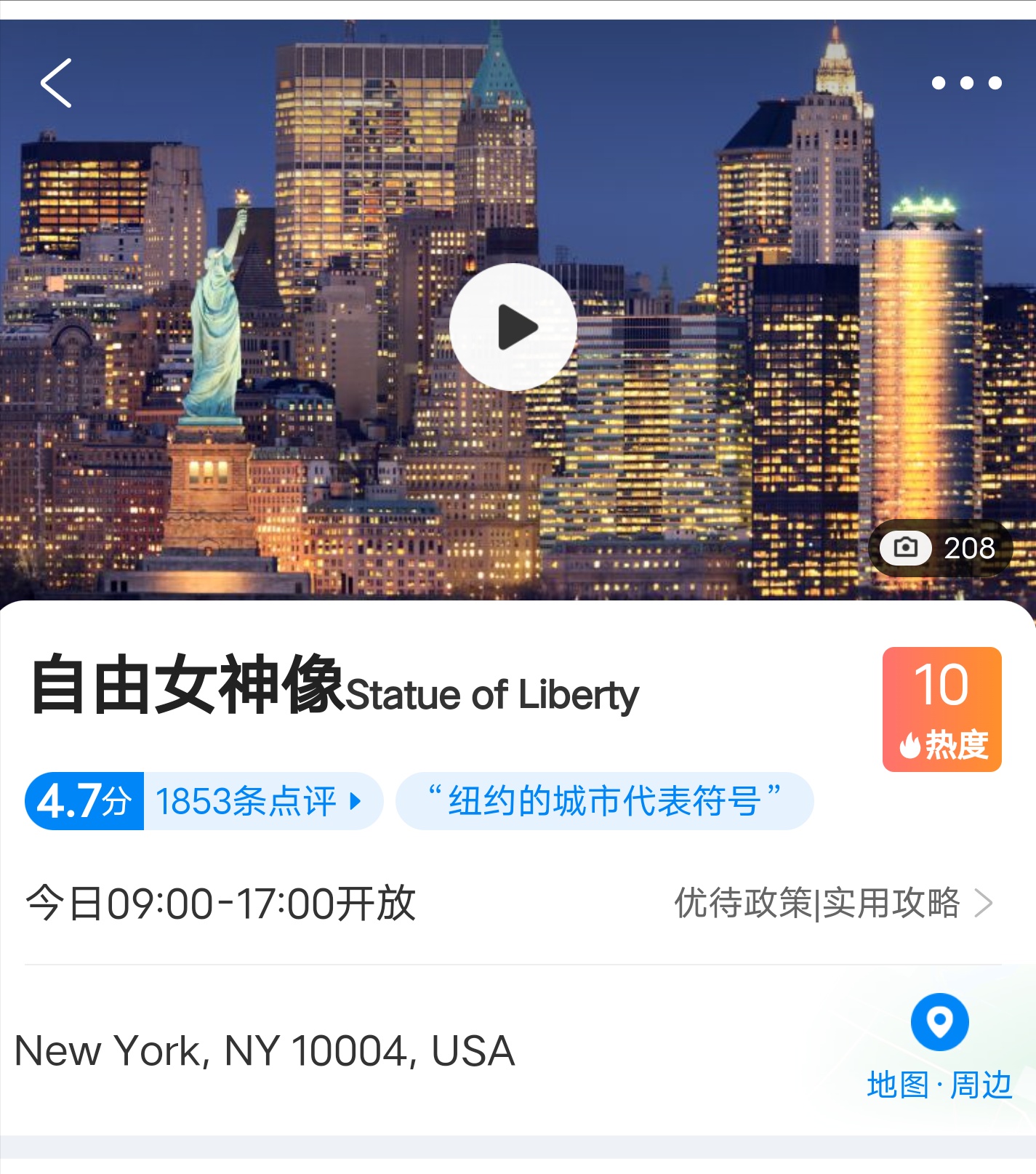Open the three-dot overflow menu
Image resolution: width=1036 pixels, height=1174 pixels.
tap(966, 83)
